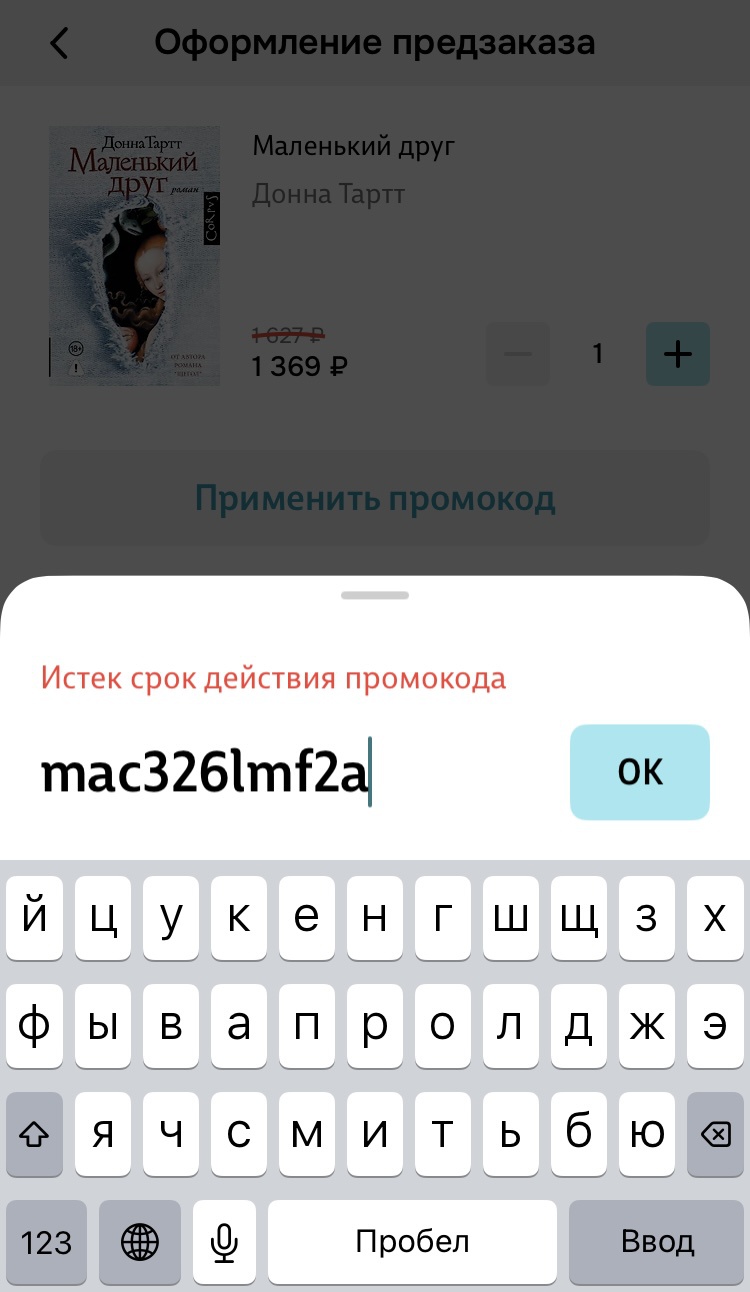750x1292 pixels.
Task: Tap OK to apply the promo code
Action: (639, 772)
